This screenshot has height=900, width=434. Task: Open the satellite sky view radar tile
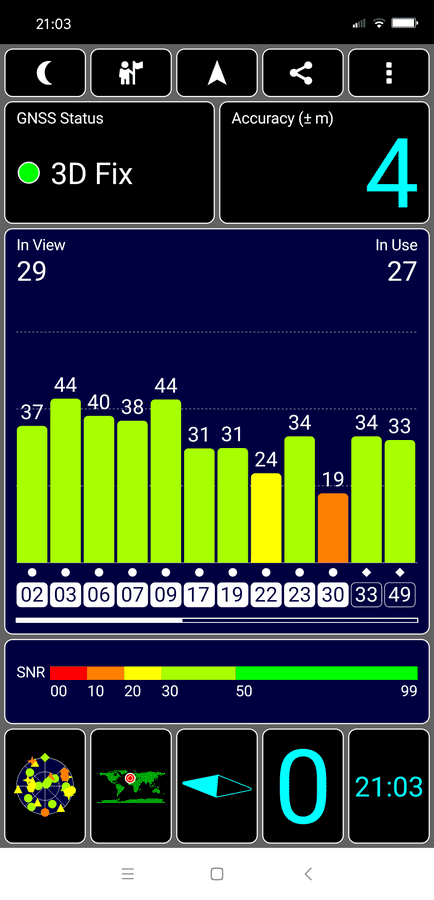pos(45,786)
